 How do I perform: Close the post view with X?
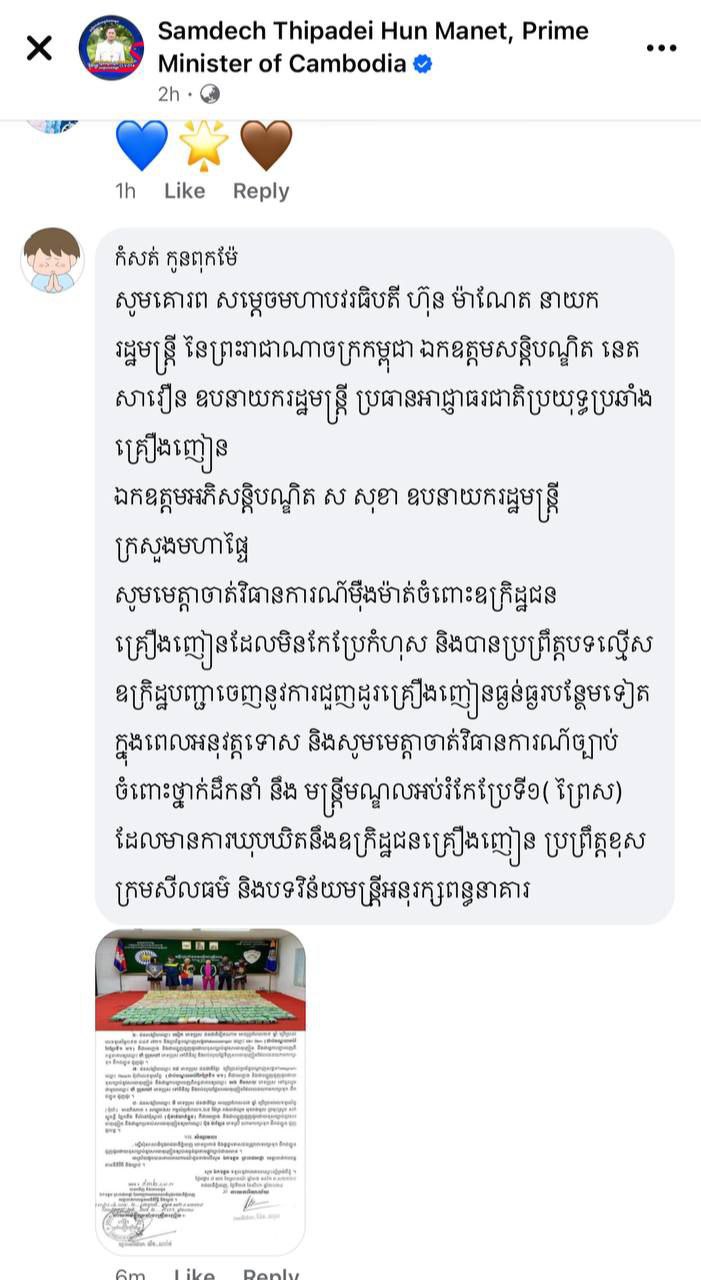tap(38, 47)
